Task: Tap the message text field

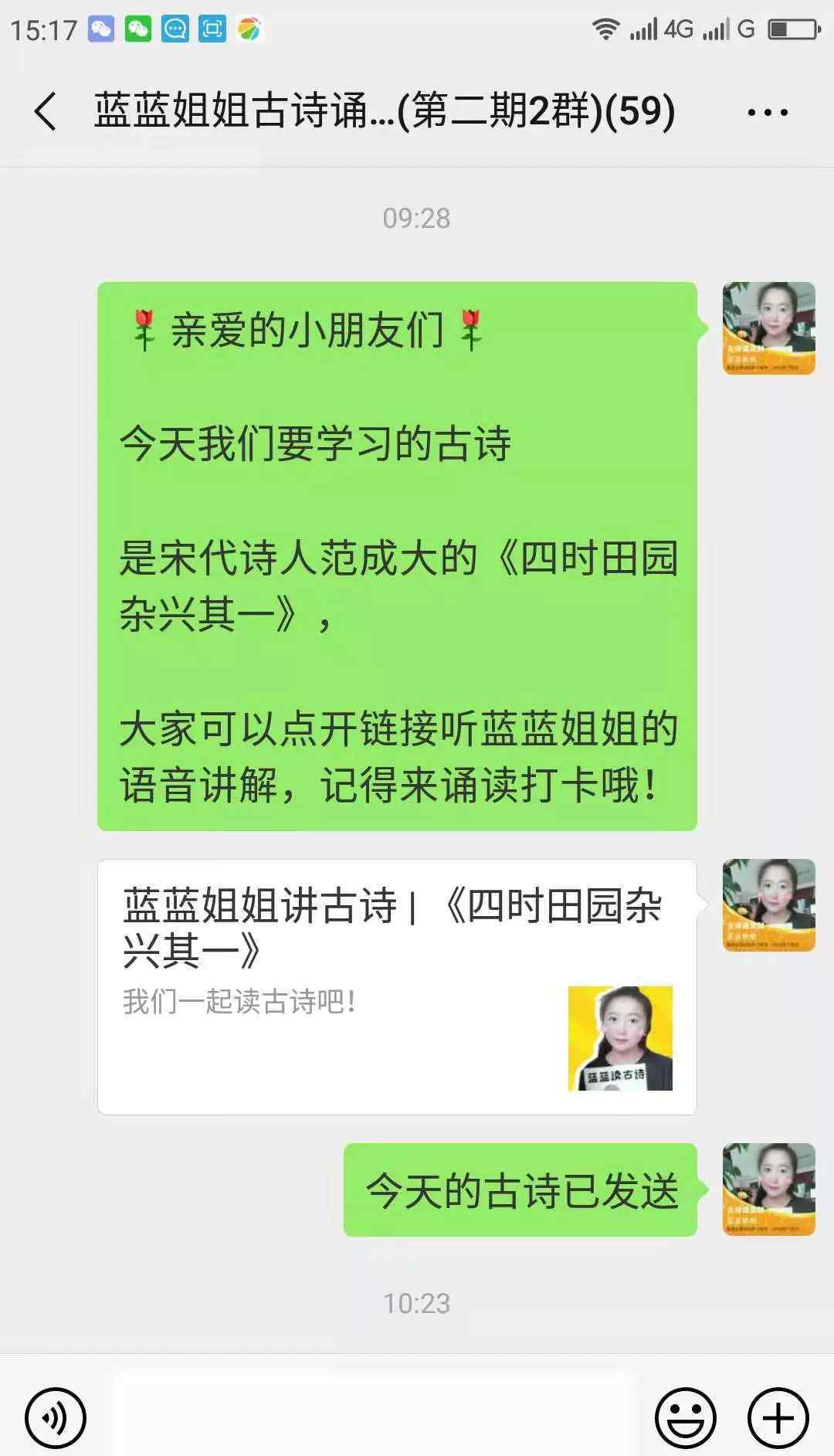Action: click(373, 1417)
